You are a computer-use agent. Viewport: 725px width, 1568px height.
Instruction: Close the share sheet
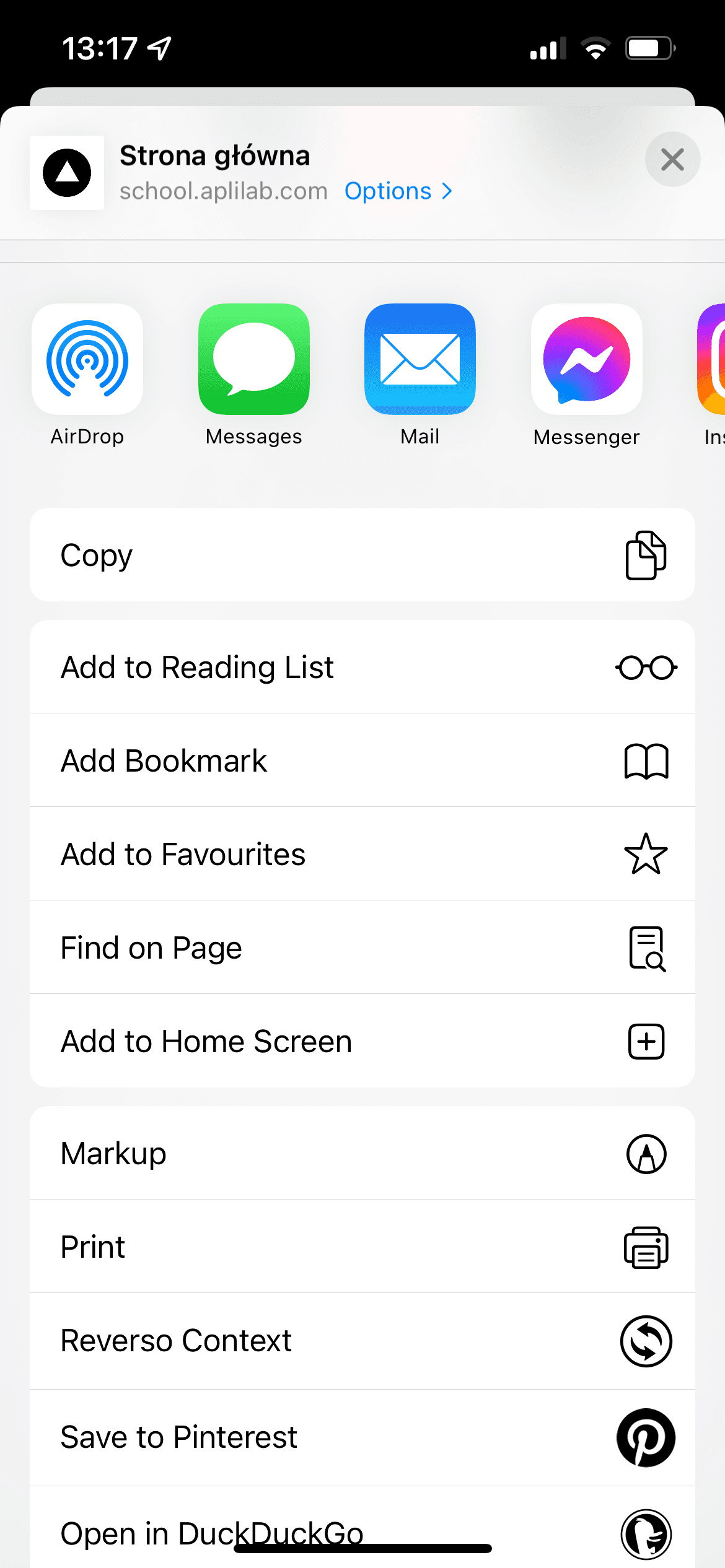[672, 159]
